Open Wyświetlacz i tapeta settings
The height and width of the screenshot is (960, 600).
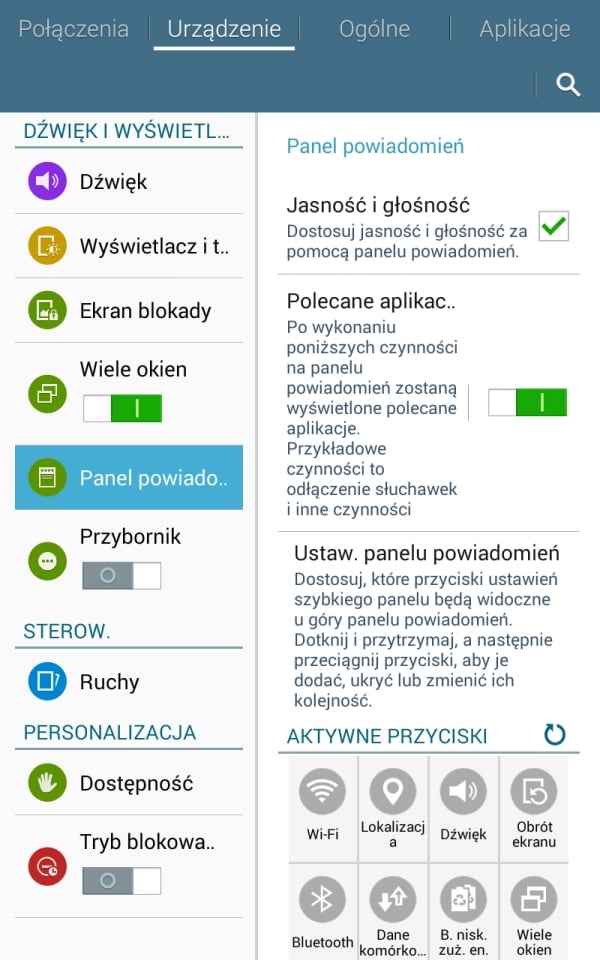pyautogui.click(x=129, y=246)
